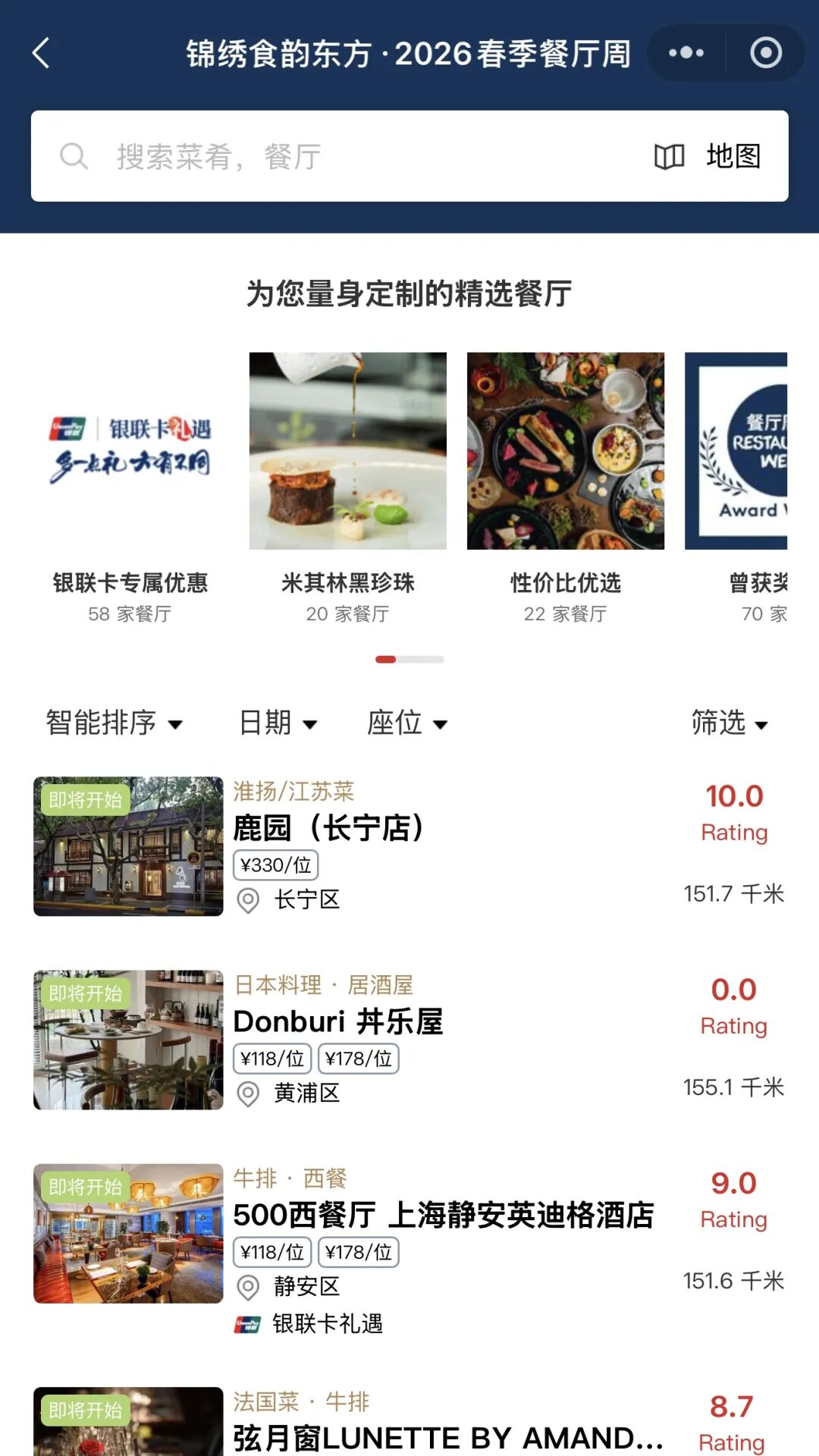This screenshot has width=819, height=1456.
Task: Open the 筛选 filter options
Action: pyautogui.click(x=729, y=723)
